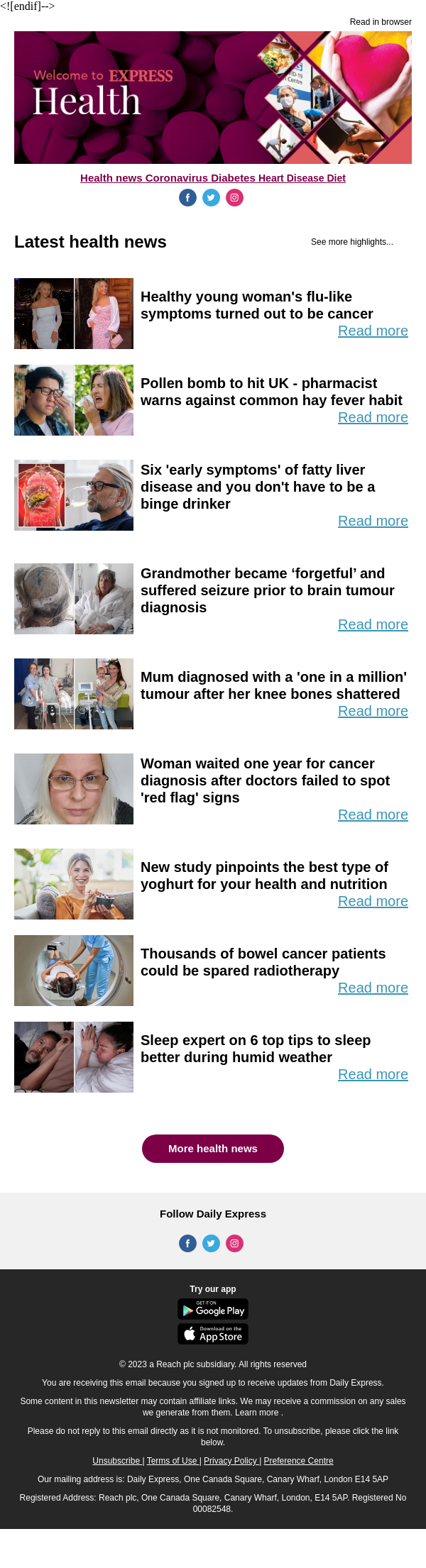Tap the Unsubscribe link
The height and width of the screenshot is (1568, 426).
click(117, 1461)
